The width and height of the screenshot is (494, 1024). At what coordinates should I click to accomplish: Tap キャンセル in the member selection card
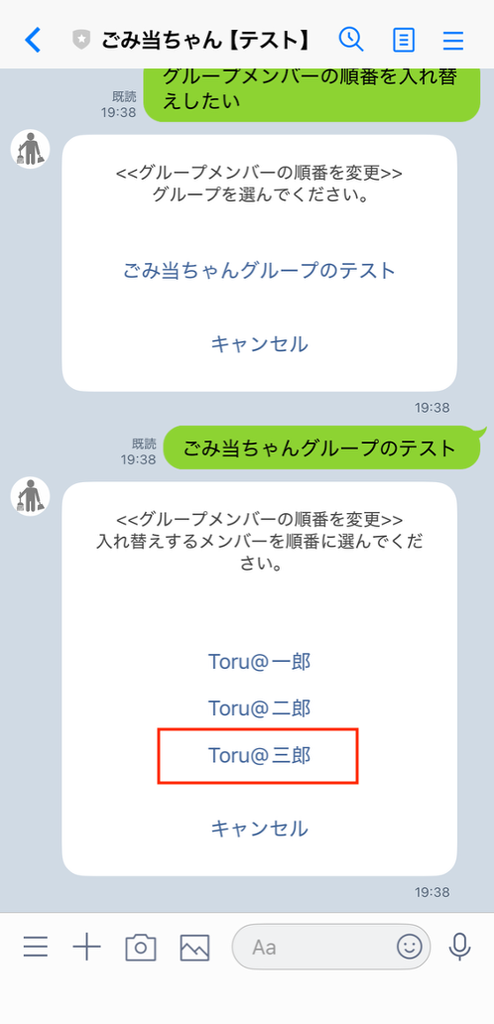[259, 828]
